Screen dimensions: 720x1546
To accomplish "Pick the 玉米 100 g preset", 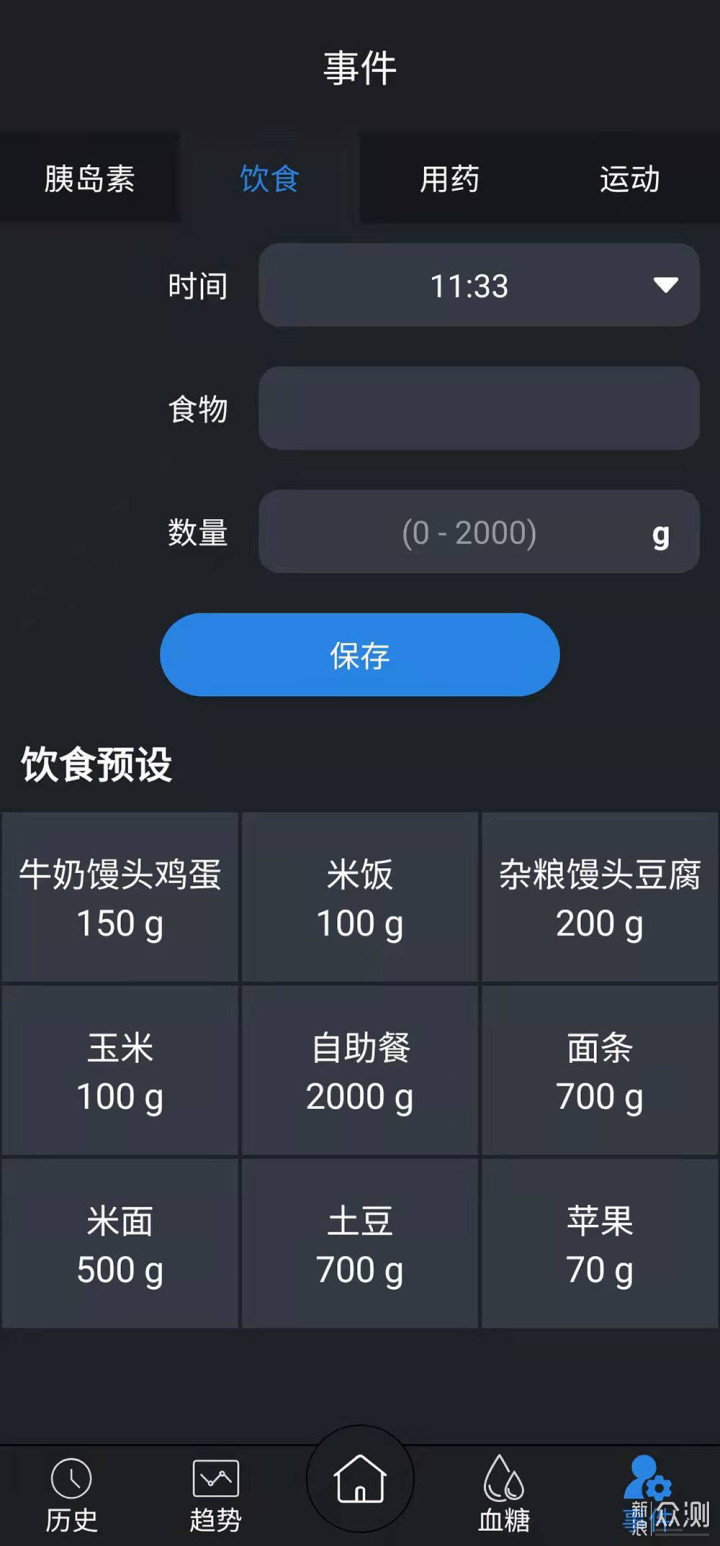I will (120, 1071).
